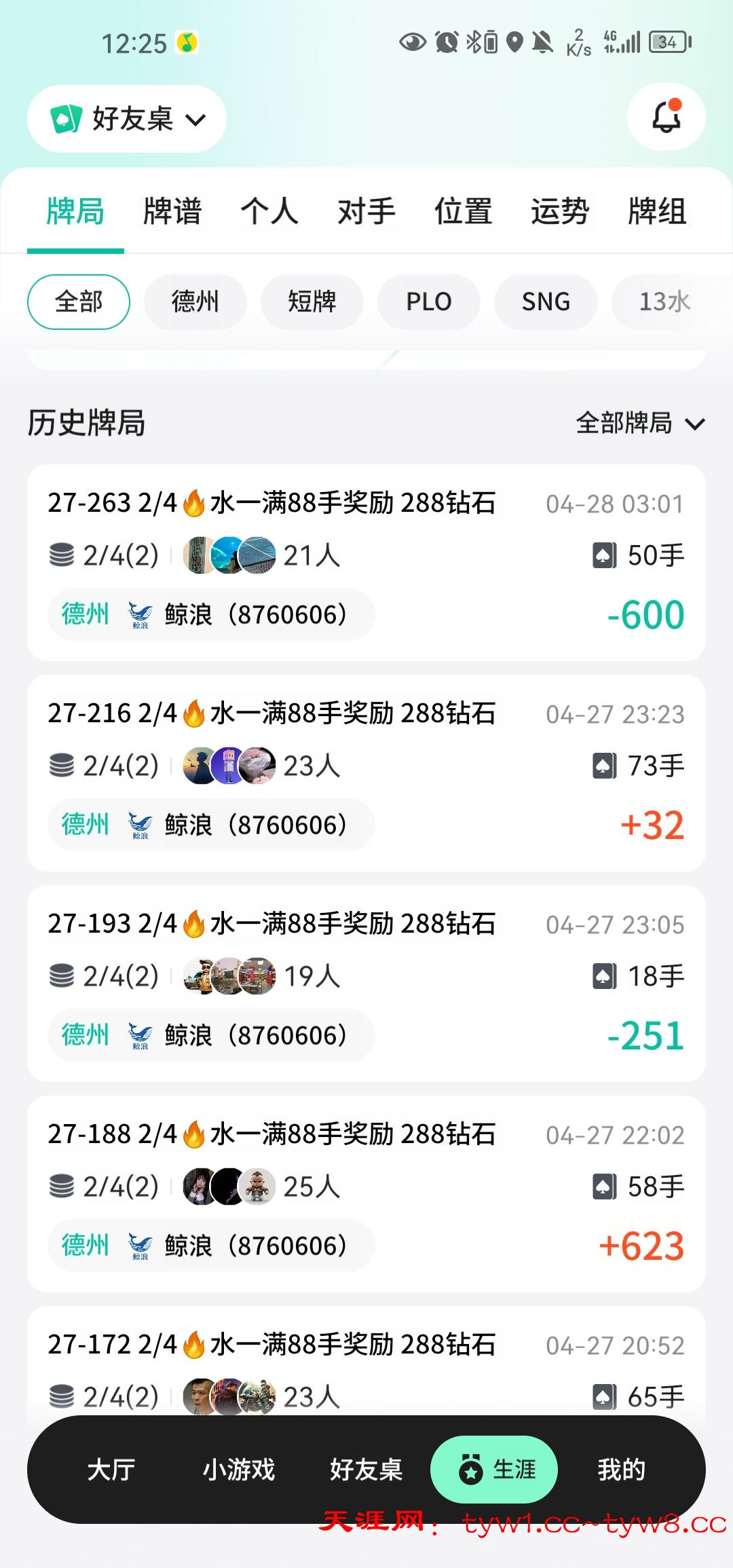View game 27-193 with -251 result
733x1568 pixels.
pos(366,983)
